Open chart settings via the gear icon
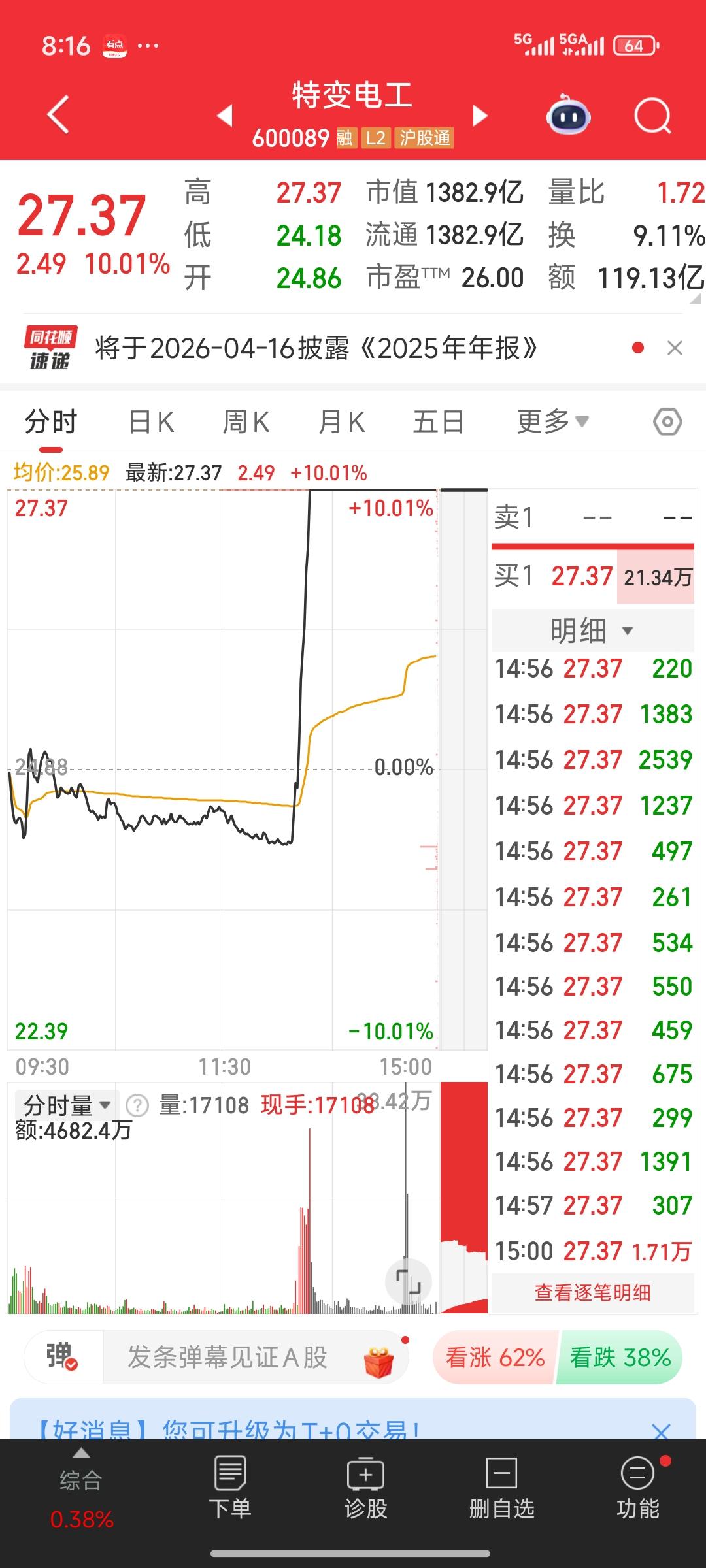Viewport: 706px width, 1568px height. [667, 421]
